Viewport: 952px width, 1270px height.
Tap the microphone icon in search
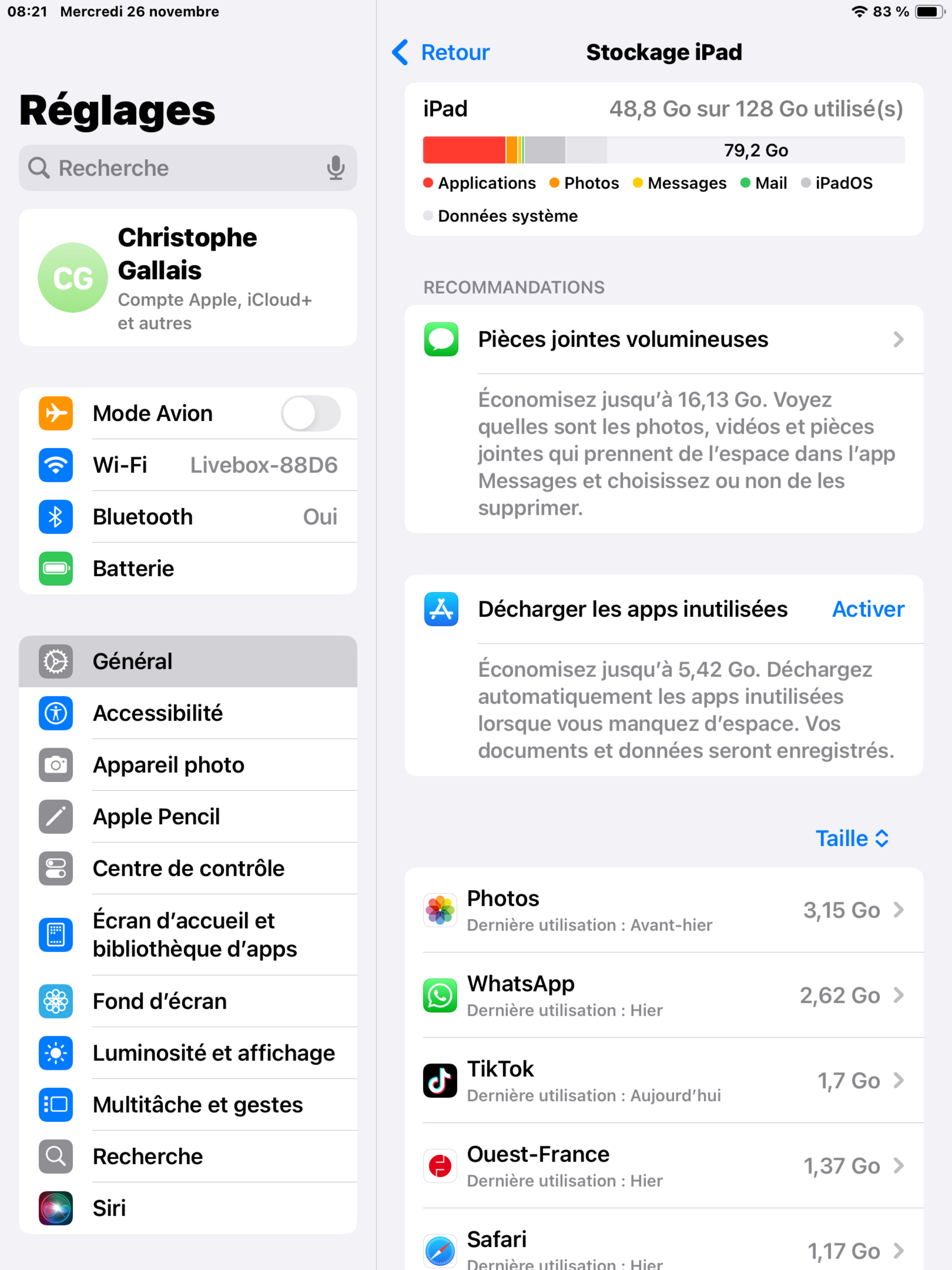pos(336,168)
